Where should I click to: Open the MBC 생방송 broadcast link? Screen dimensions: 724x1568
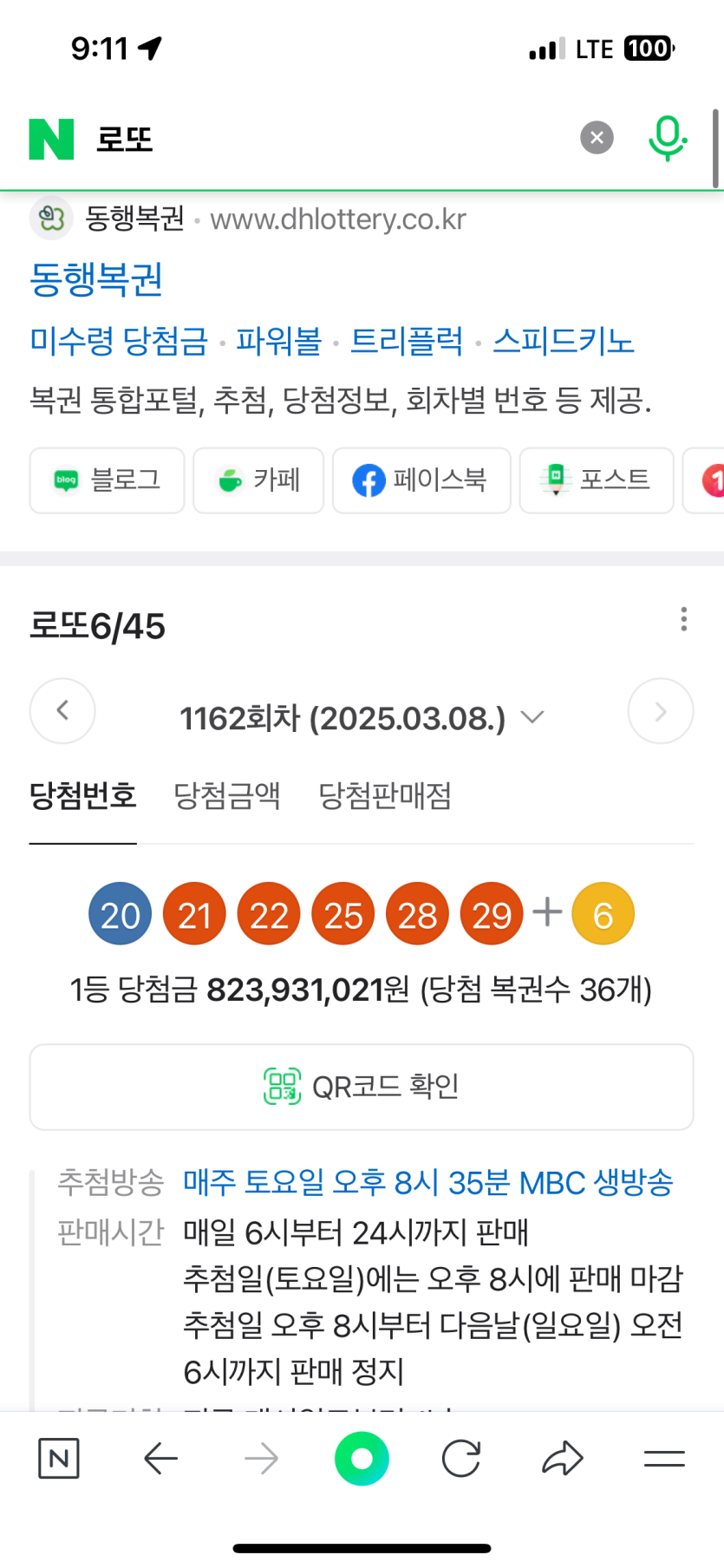[428, 1183]
